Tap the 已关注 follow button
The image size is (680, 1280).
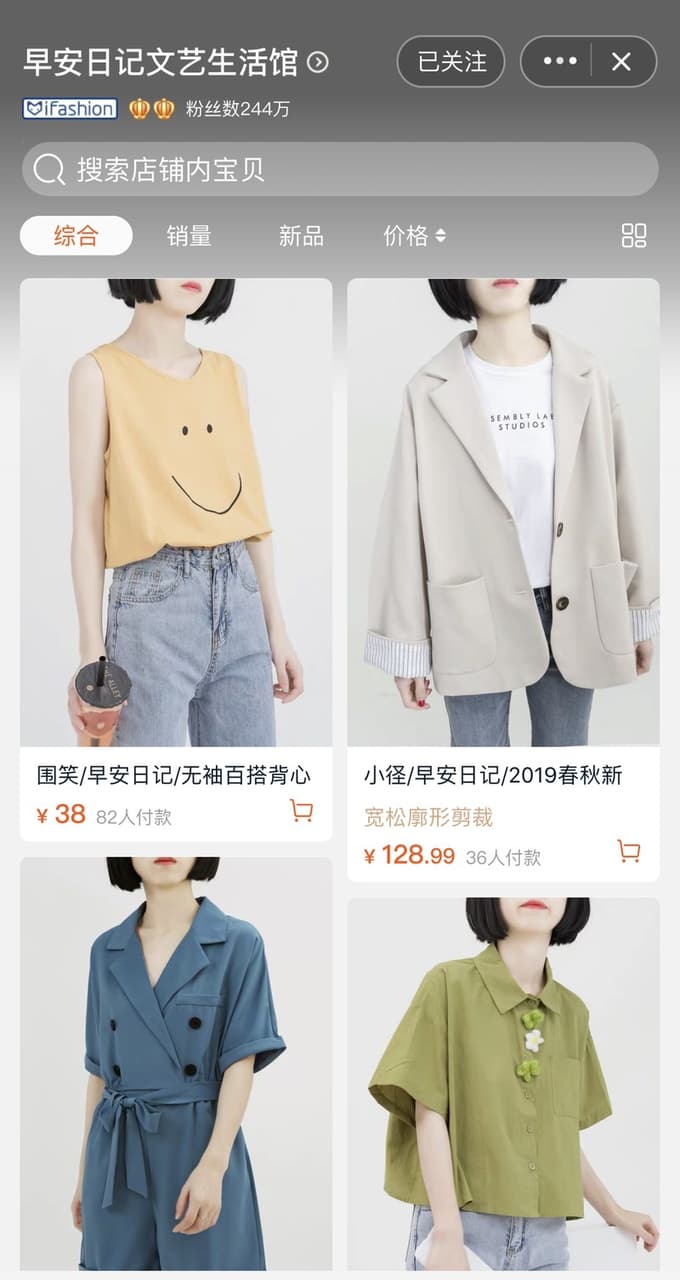pos(451,62)
